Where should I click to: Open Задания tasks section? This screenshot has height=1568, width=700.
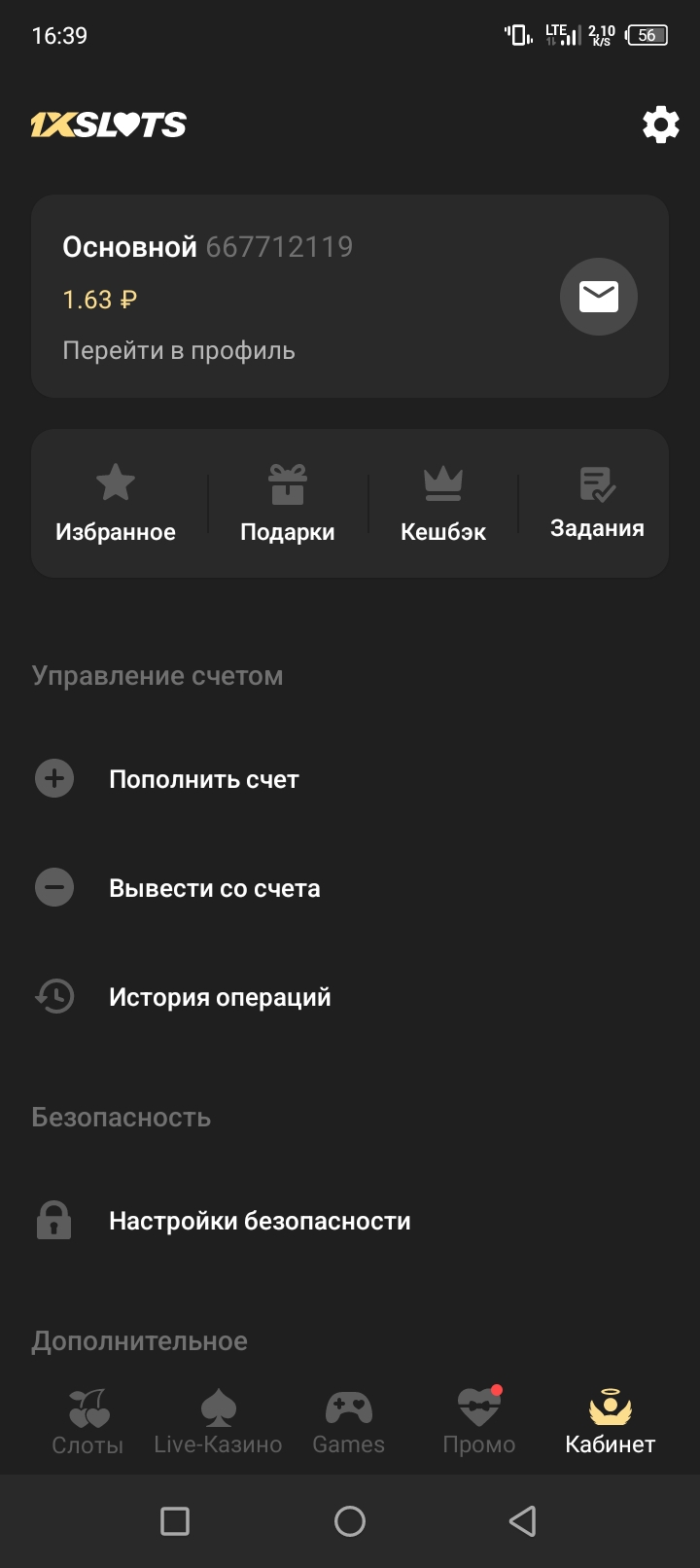(x=597, y=503)
